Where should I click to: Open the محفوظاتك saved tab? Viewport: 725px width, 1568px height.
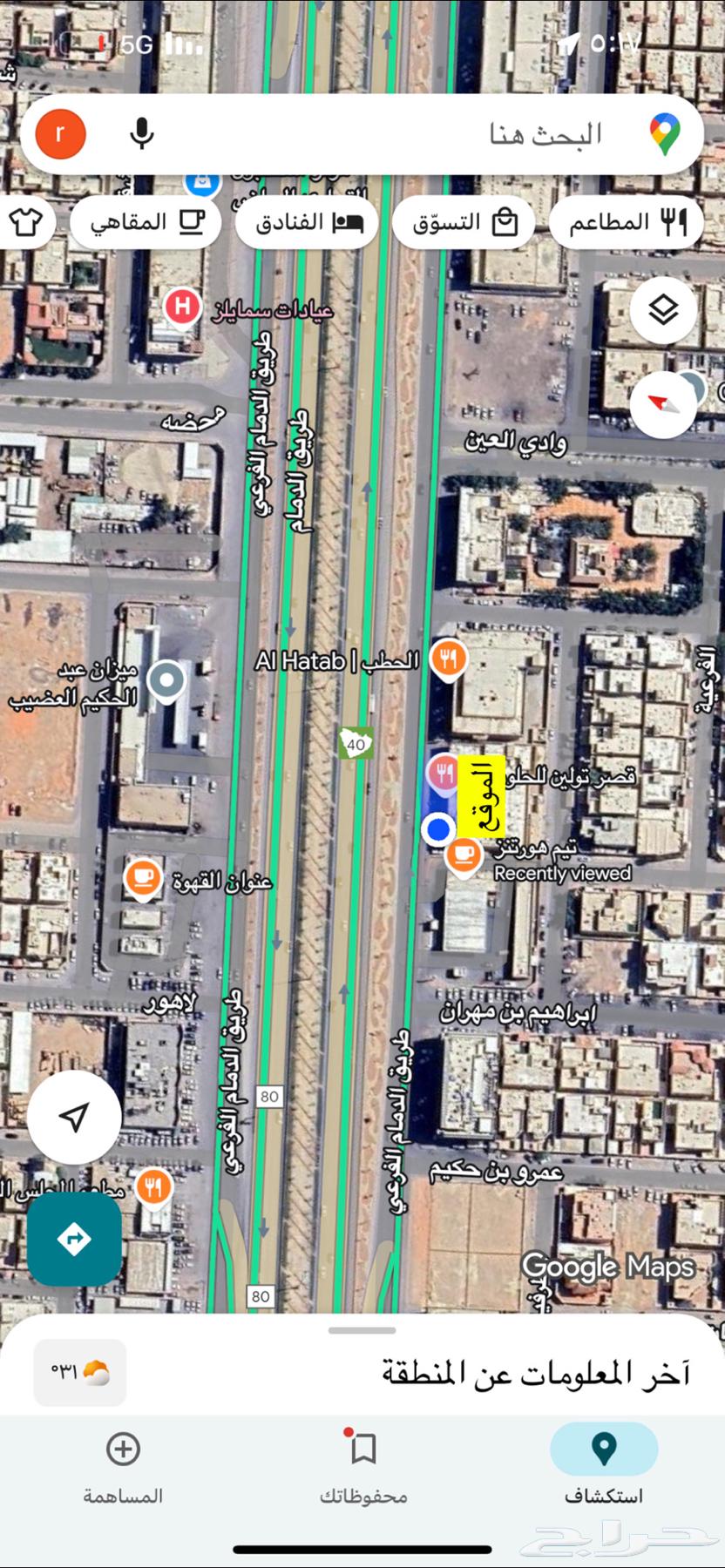[362, 1467]
